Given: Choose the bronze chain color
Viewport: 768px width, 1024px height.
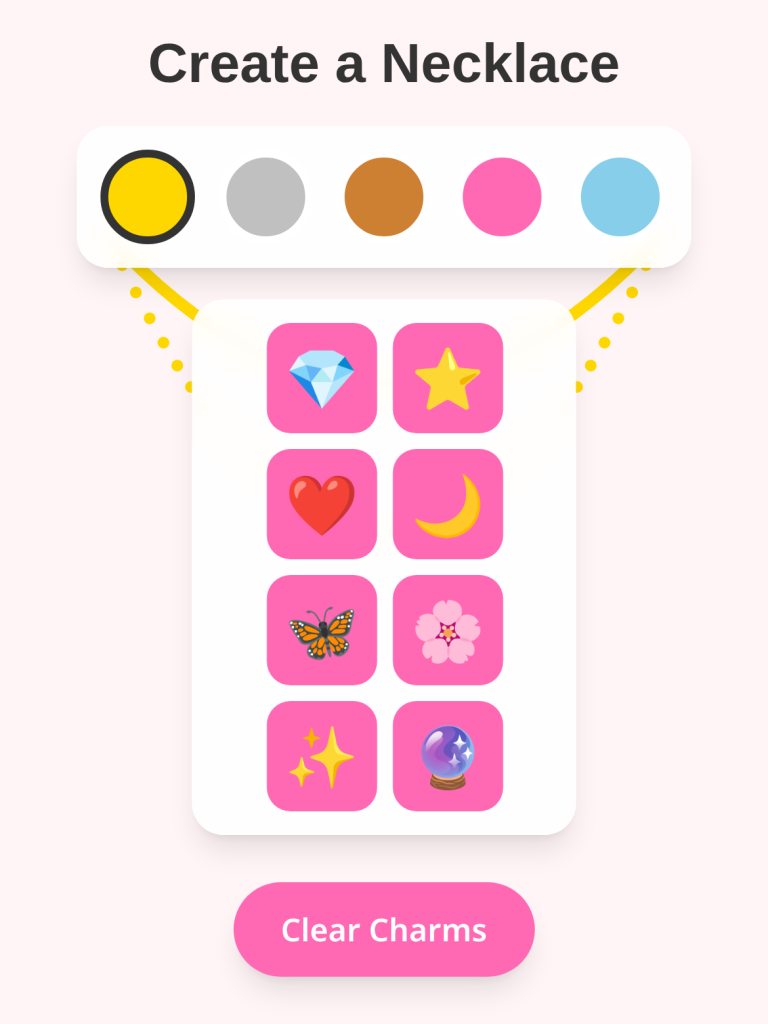Looking at the screenshot, I should click(x=384, y=197).
